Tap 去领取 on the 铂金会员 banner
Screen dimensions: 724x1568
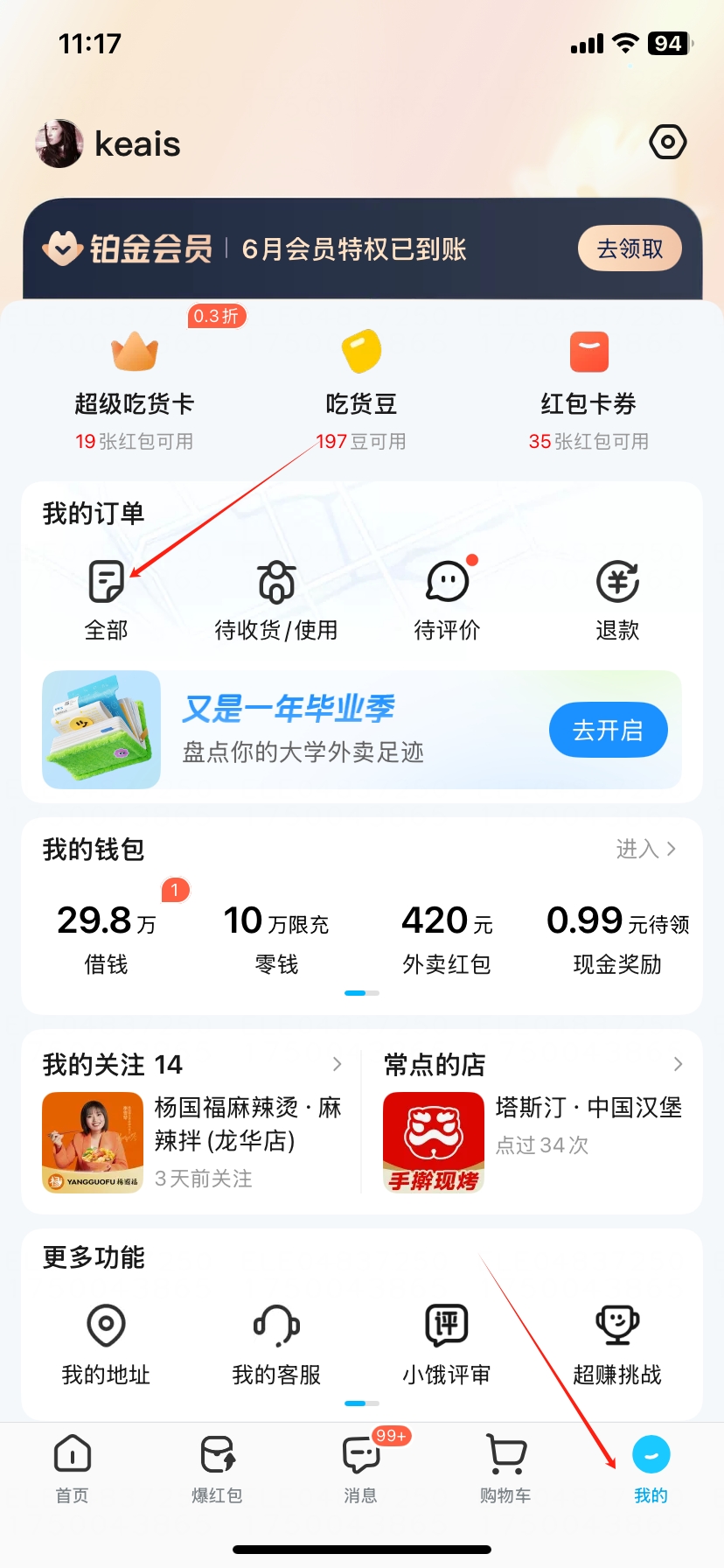pos(630,249)
